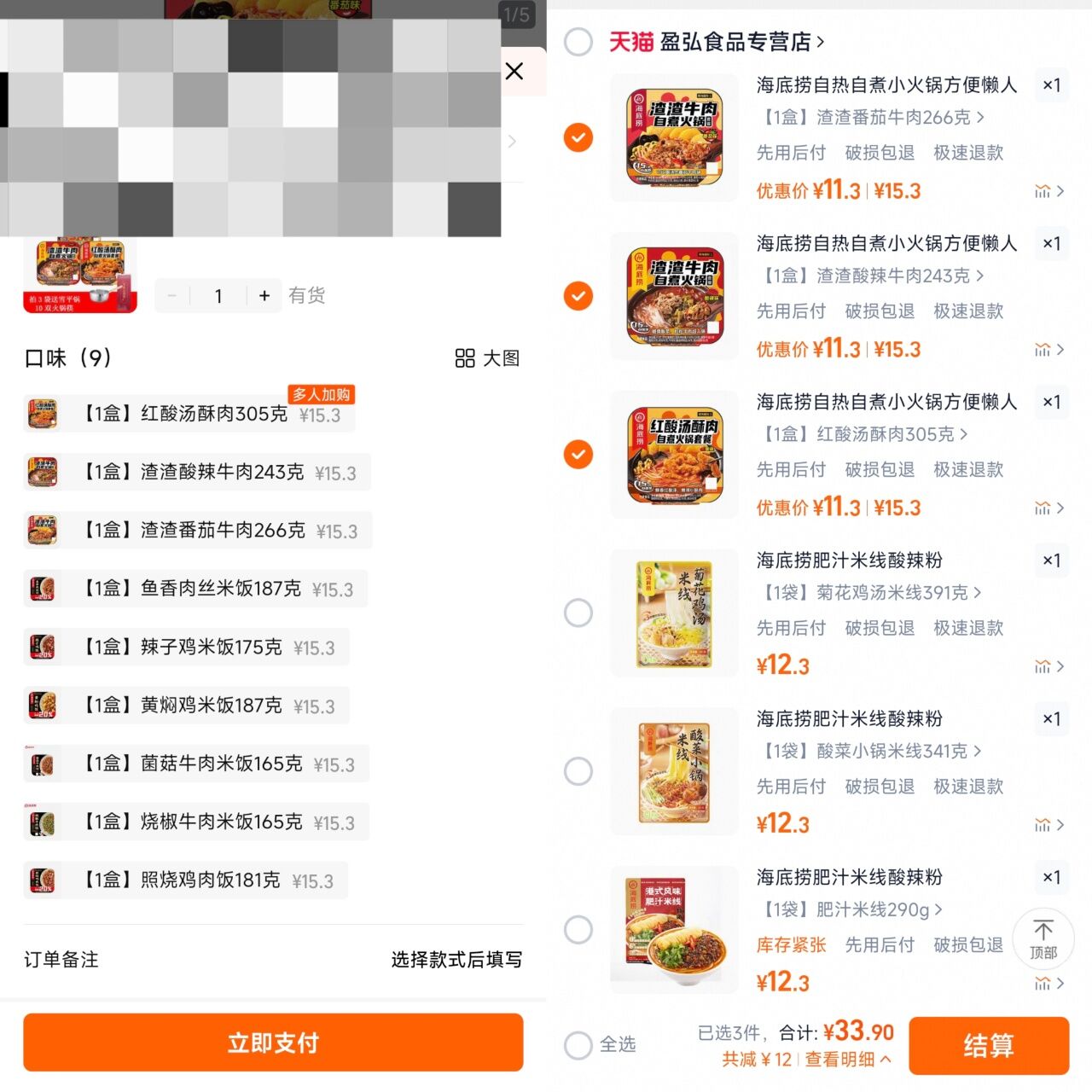Tap 结算 to check out
The image size is (1092, 1092).
pyautogui.click(x=988, y=1045)
